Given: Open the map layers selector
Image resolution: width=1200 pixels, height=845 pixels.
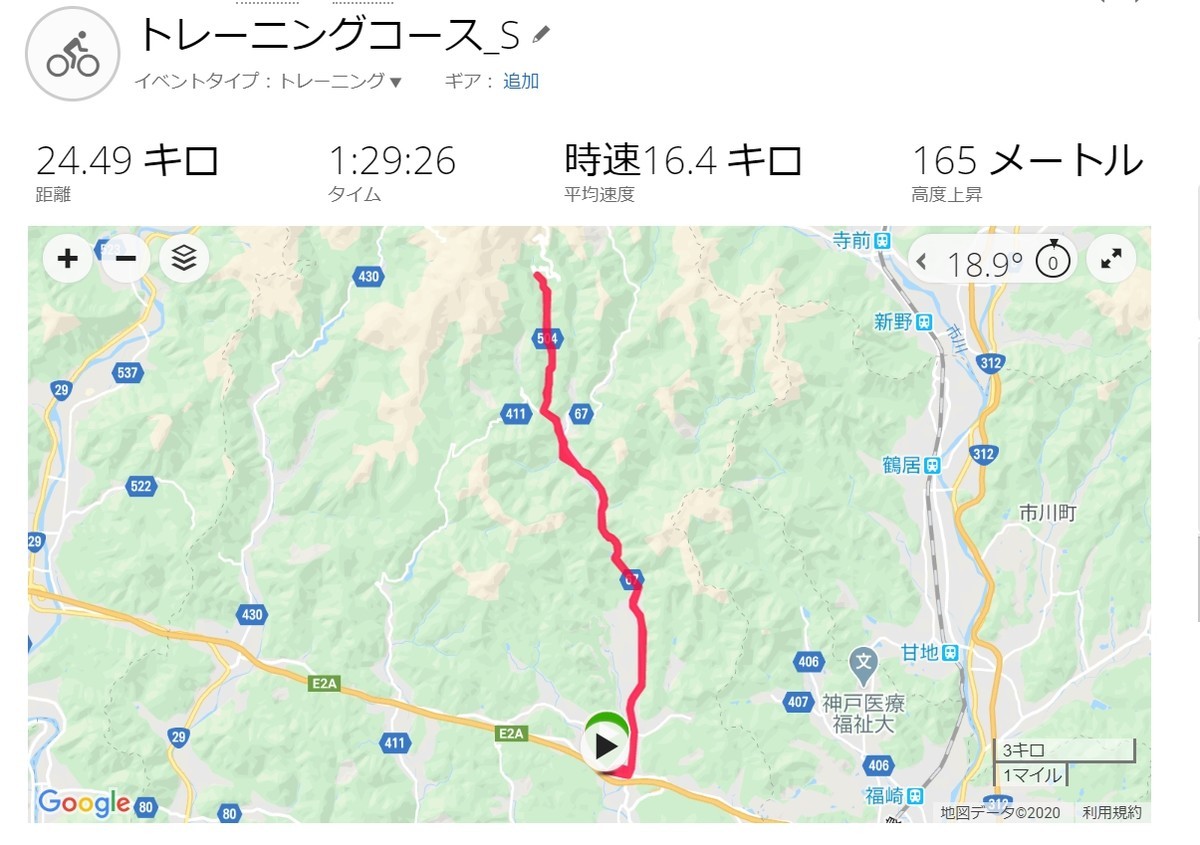Looking at the screenshot, I should 184,260.
